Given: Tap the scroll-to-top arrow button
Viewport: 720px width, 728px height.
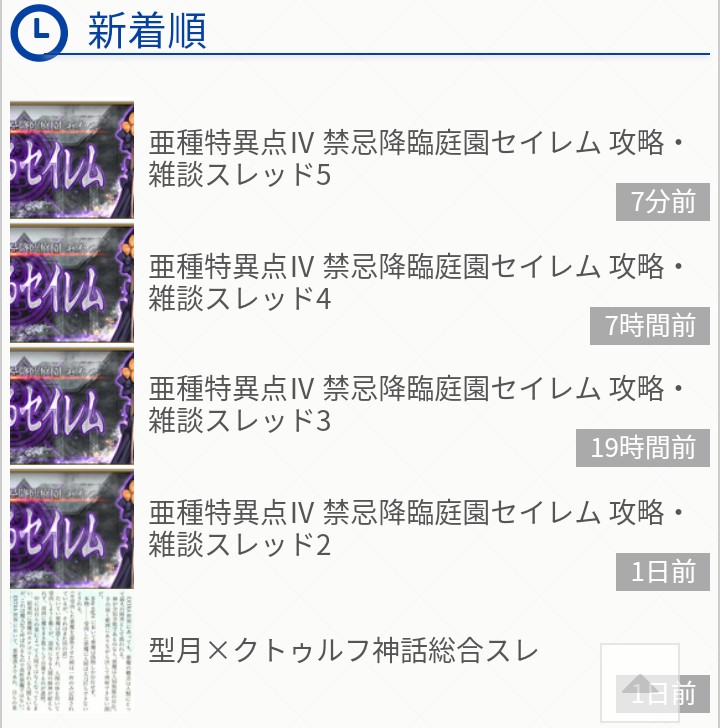Looking at the screenshot, I should pyautogui.click(x=639, y=683).
